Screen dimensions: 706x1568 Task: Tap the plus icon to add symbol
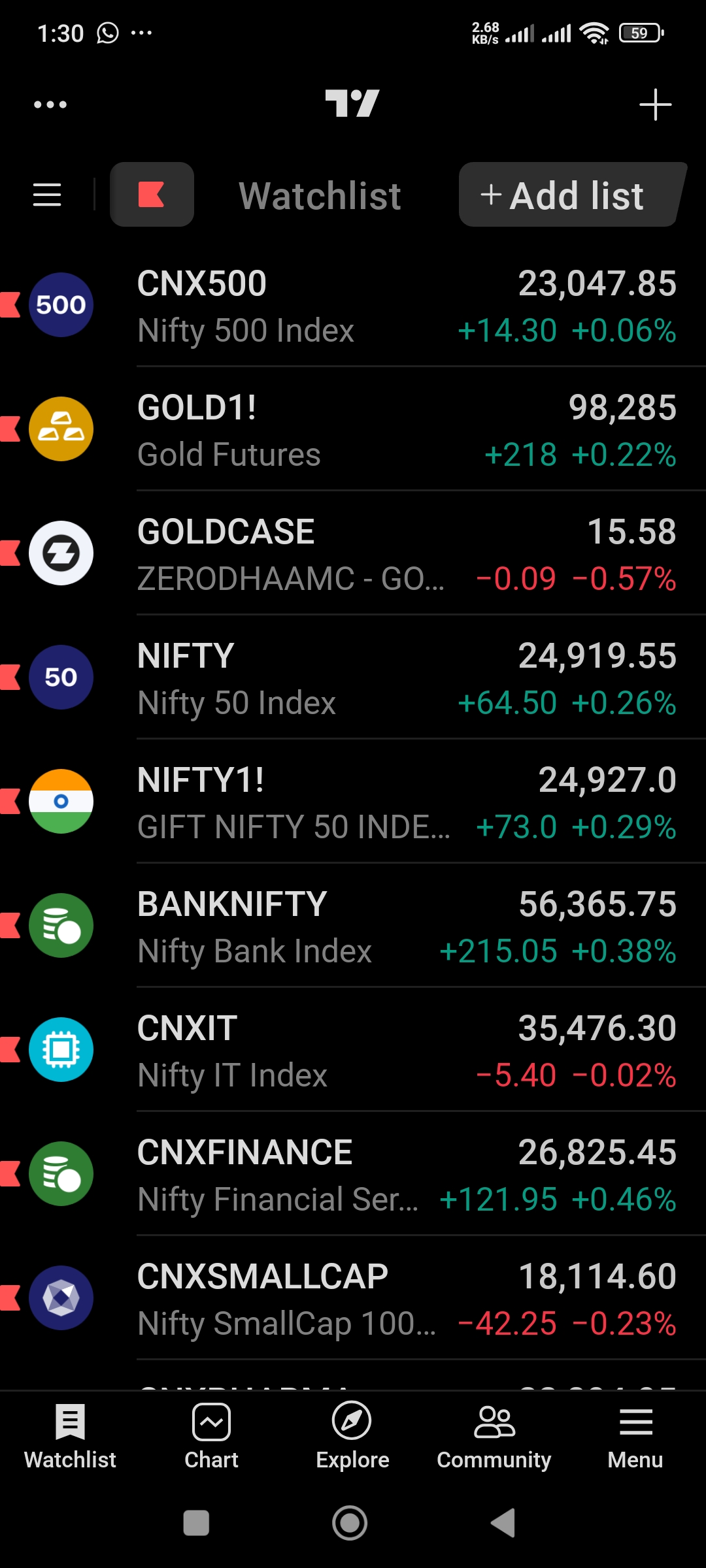pyautogui.click(x=655, y=105)
